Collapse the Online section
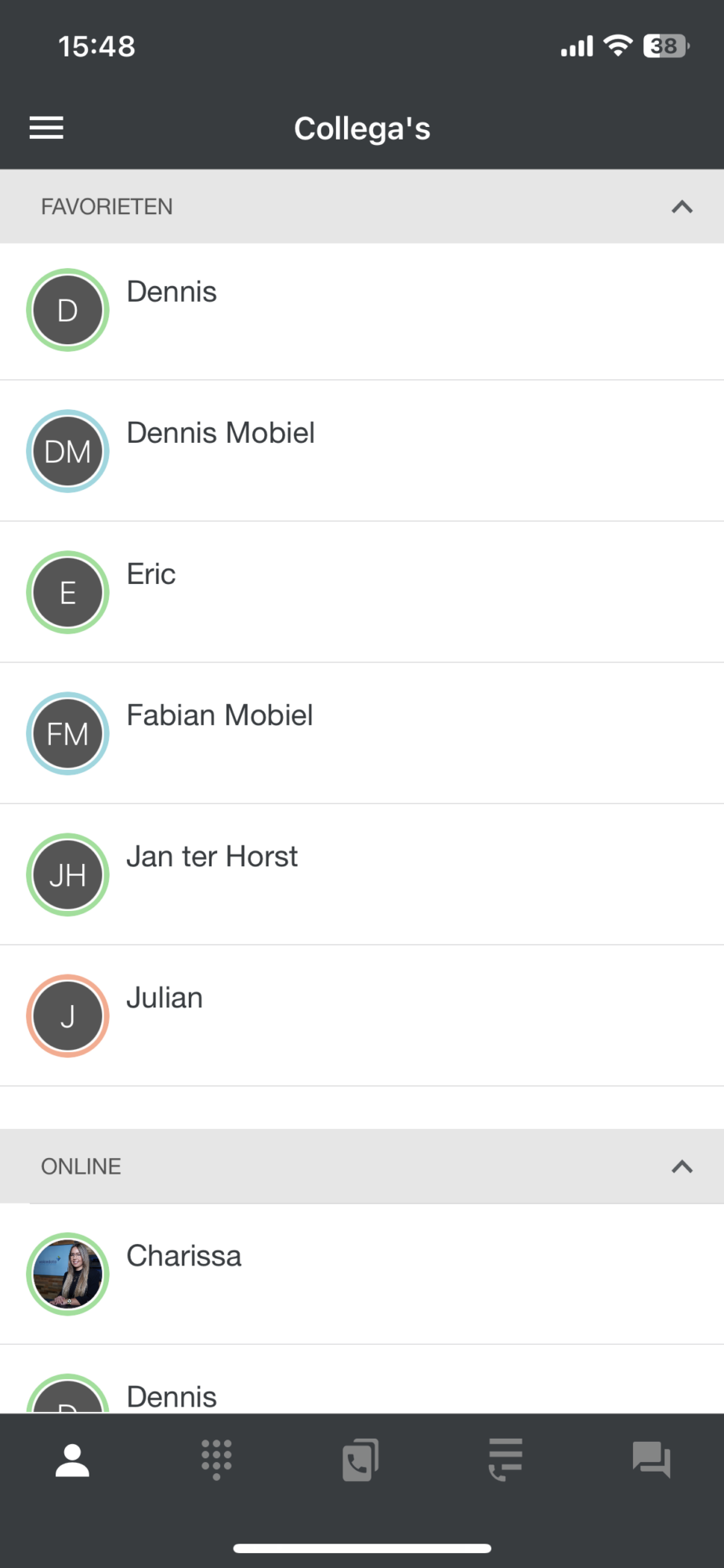The width and height of the screenshot is (724, 1568). pyautogui.click(x=682, y=1167)
